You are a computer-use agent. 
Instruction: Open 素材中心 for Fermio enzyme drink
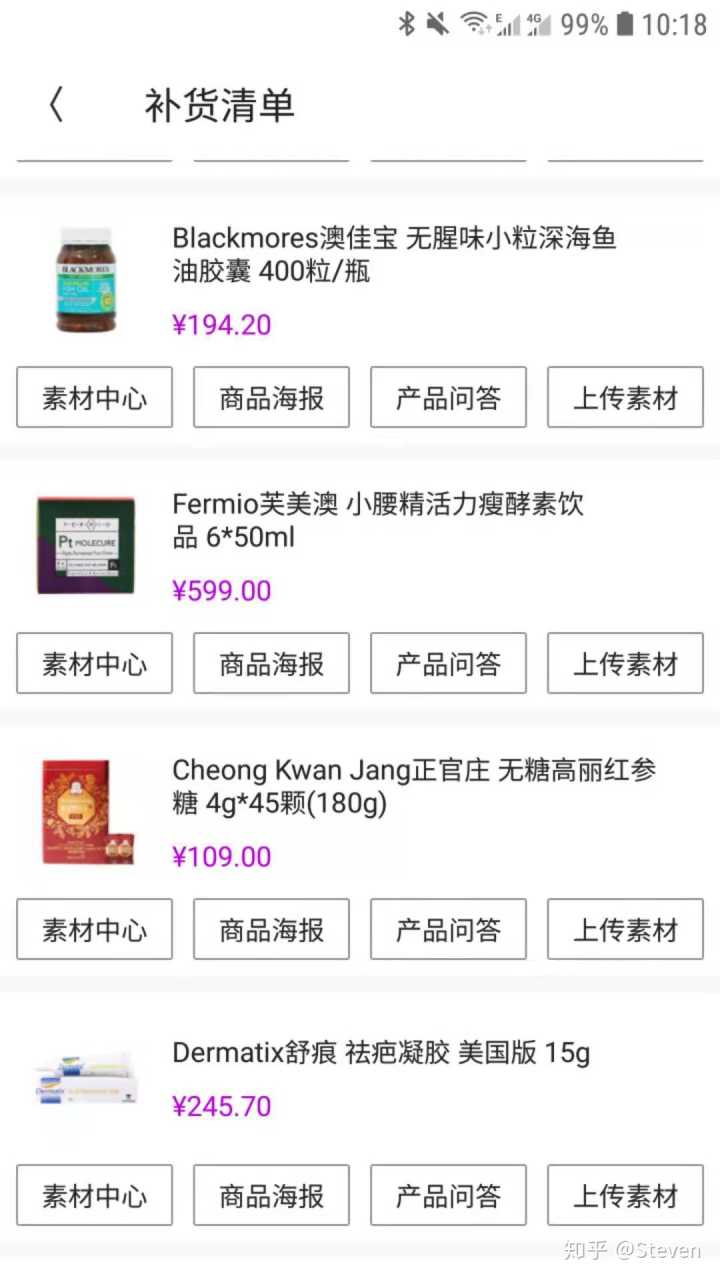point(94,664)
